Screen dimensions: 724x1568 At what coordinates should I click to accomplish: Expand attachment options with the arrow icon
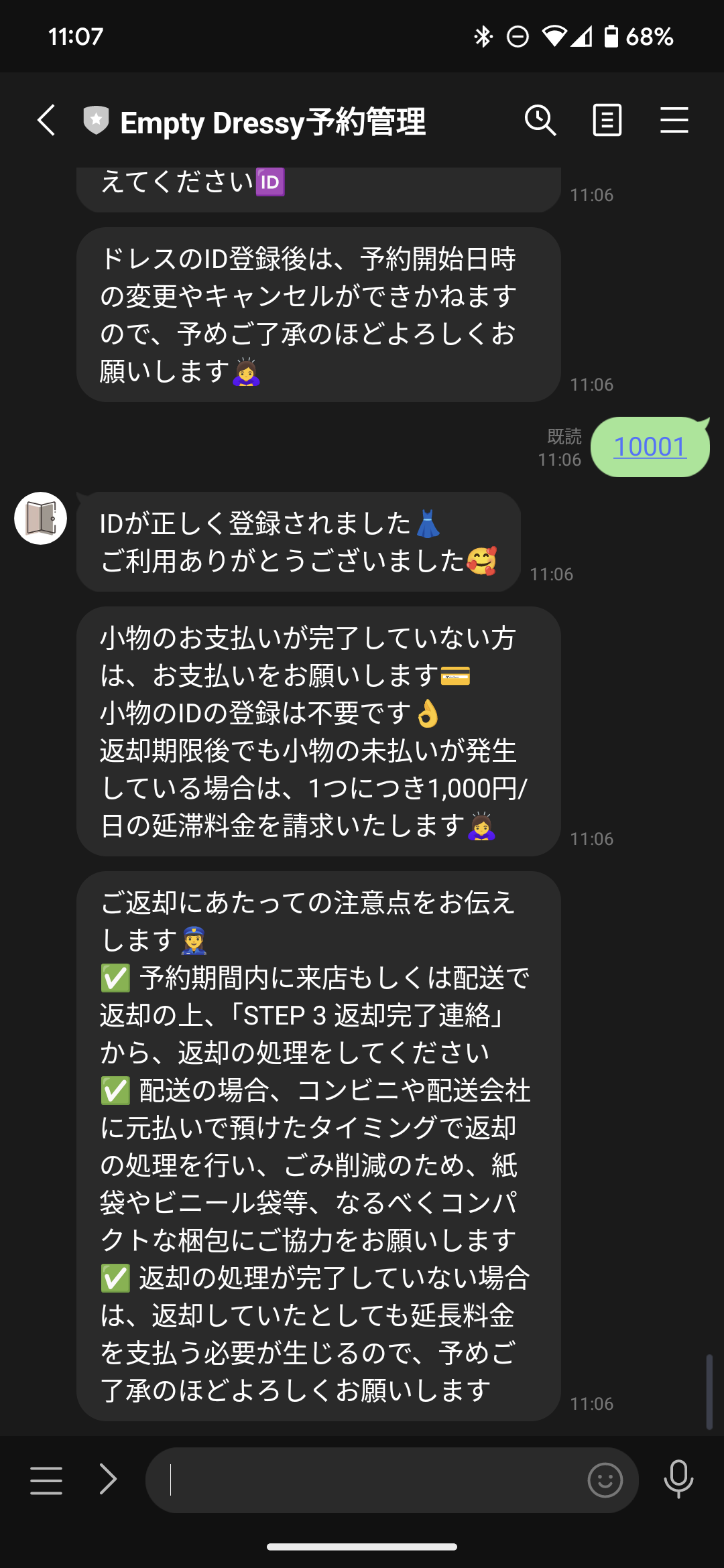(108, 1480)
